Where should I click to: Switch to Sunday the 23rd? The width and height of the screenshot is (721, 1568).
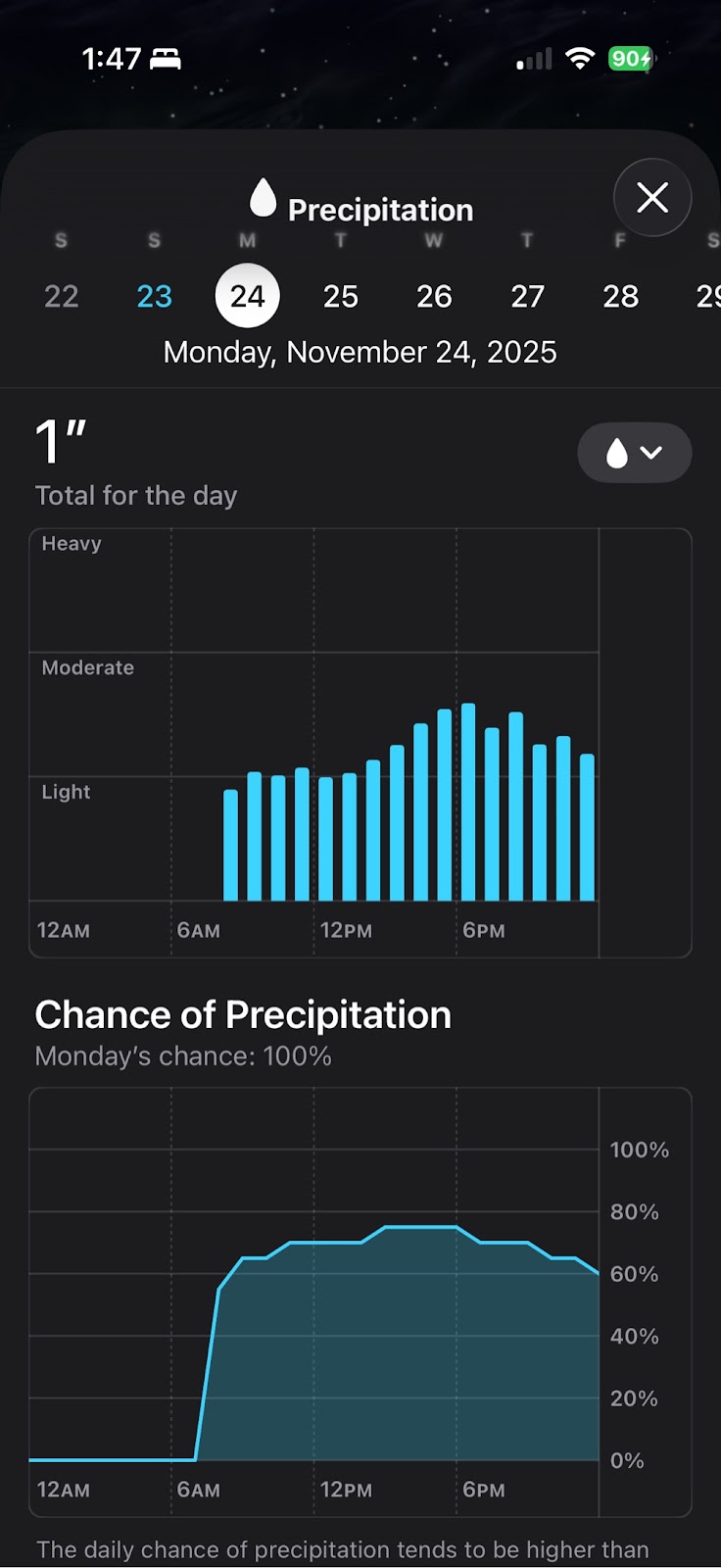click(154, 296)
